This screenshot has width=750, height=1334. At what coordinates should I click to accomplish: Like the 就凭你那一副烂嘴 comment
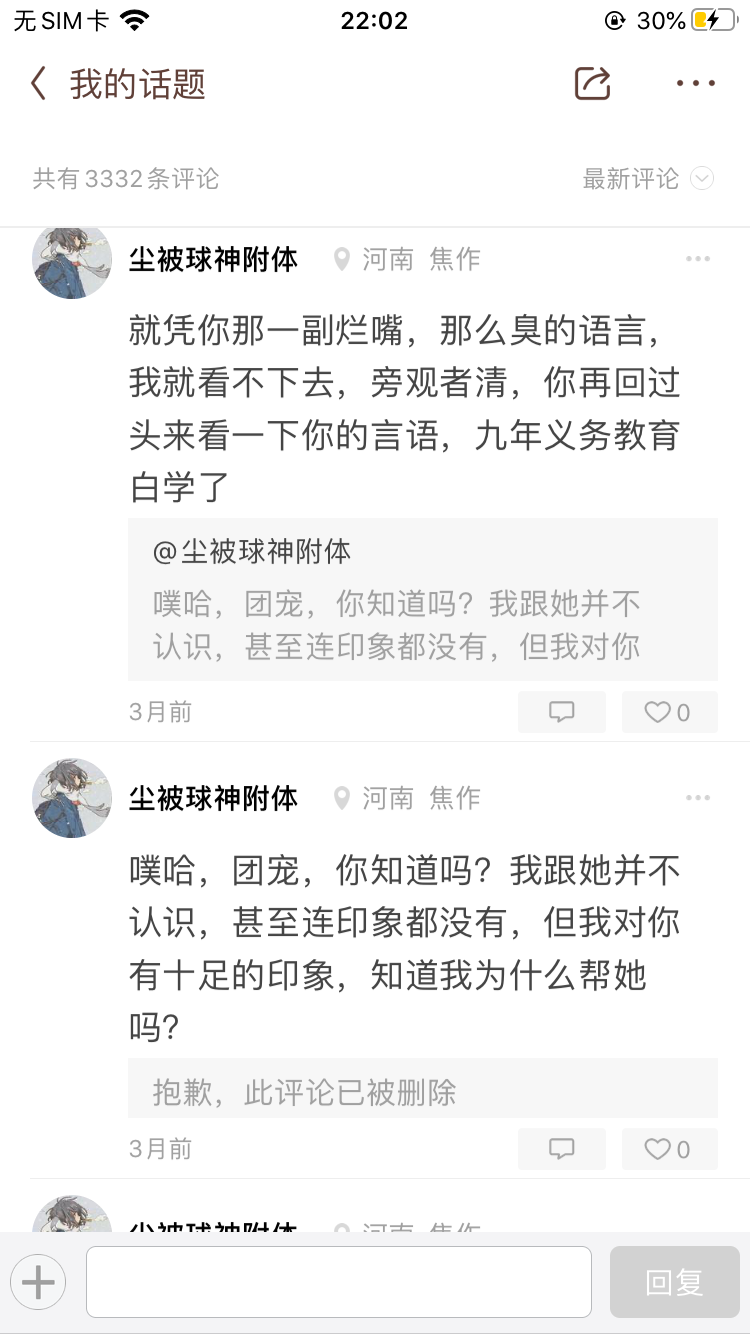(669, 712)
